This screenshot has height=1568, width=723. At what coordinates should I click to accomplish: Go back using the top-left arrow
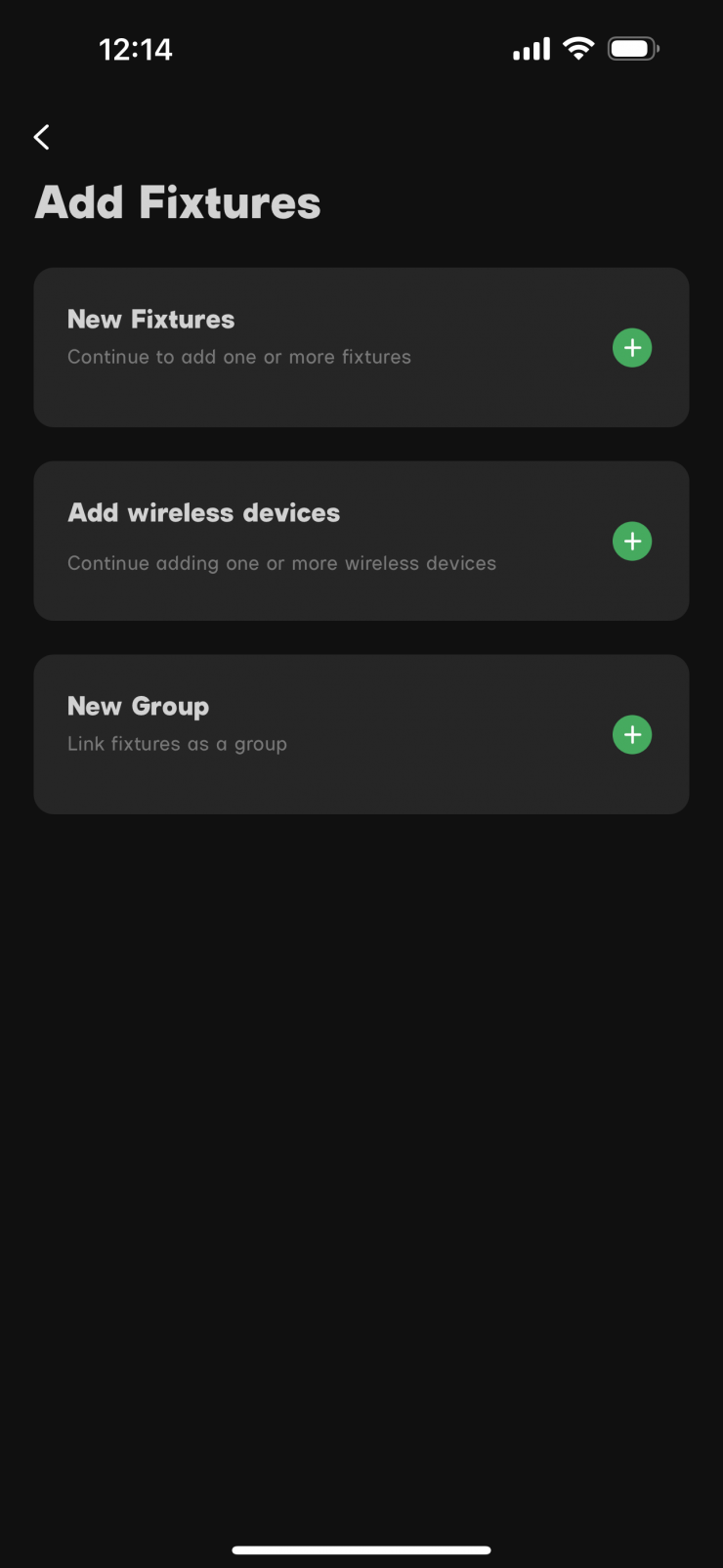42,137
